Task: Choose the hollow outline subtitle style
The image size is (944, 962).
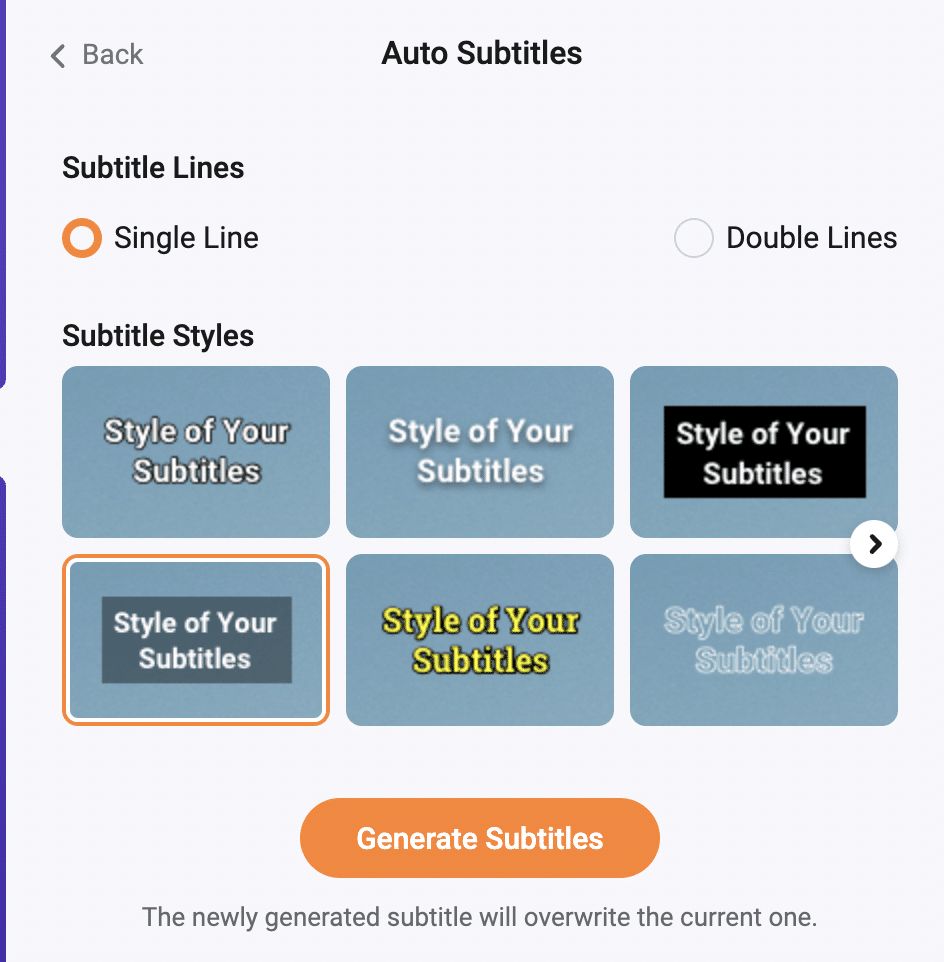Action: (x=764, y=640)
